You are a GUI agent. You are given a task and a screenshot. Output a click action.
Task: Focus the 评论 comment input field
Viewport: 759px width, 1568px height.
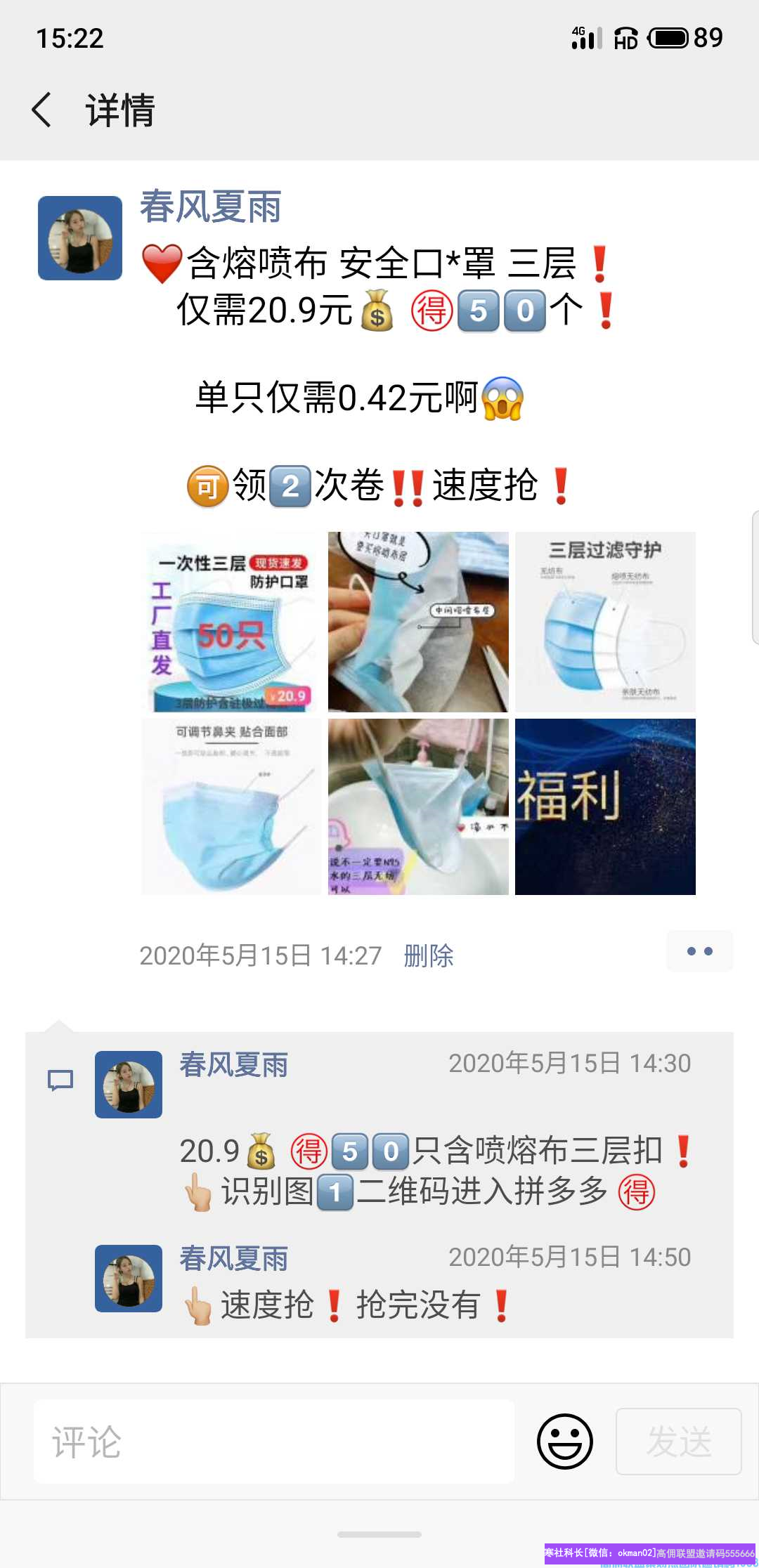274,1442
